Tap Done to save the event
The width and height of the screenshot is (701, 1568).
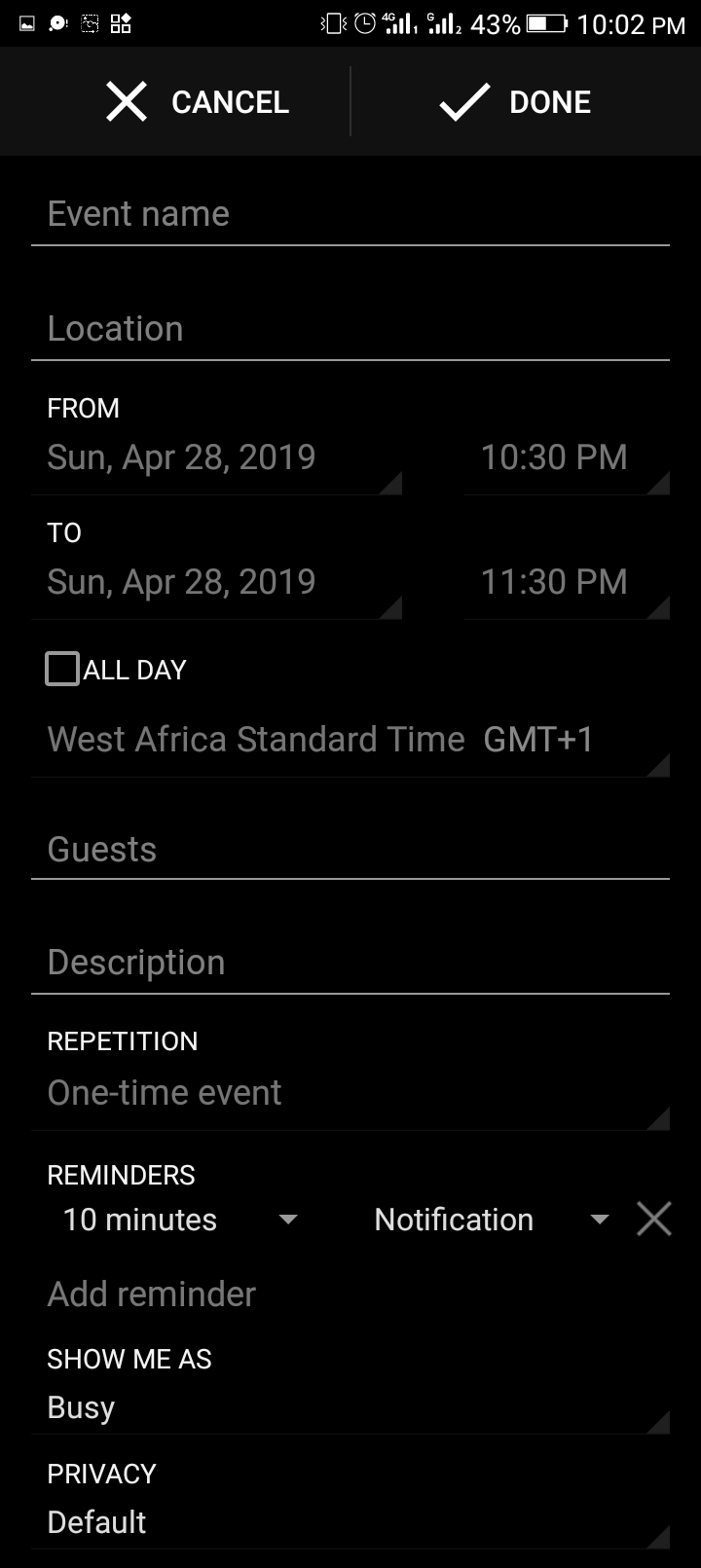pyautogui.click(x=515, y=102)
